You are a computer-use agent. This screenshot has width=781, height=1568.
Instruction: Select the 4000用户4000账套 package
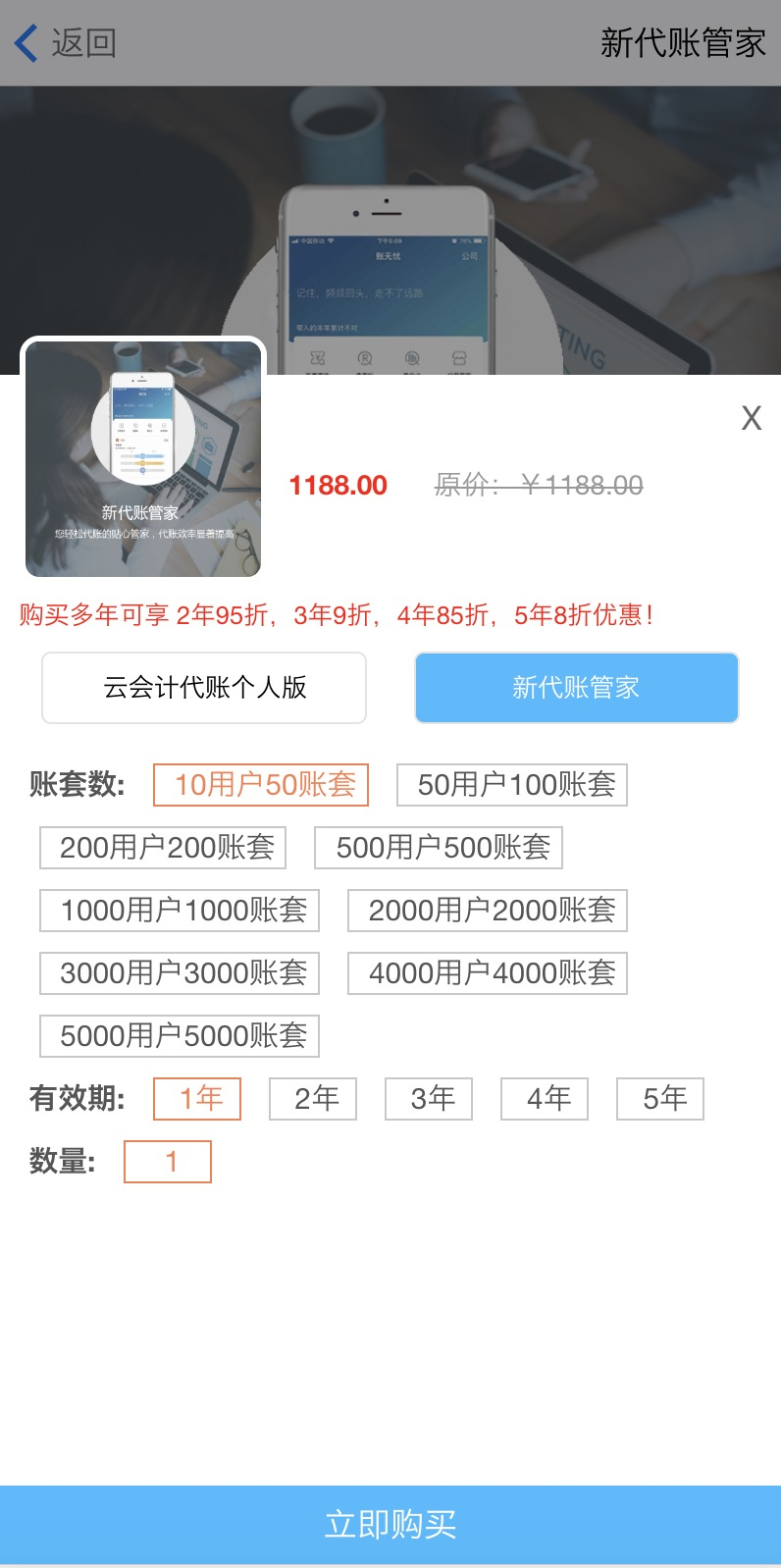click(x=487, y=972)
